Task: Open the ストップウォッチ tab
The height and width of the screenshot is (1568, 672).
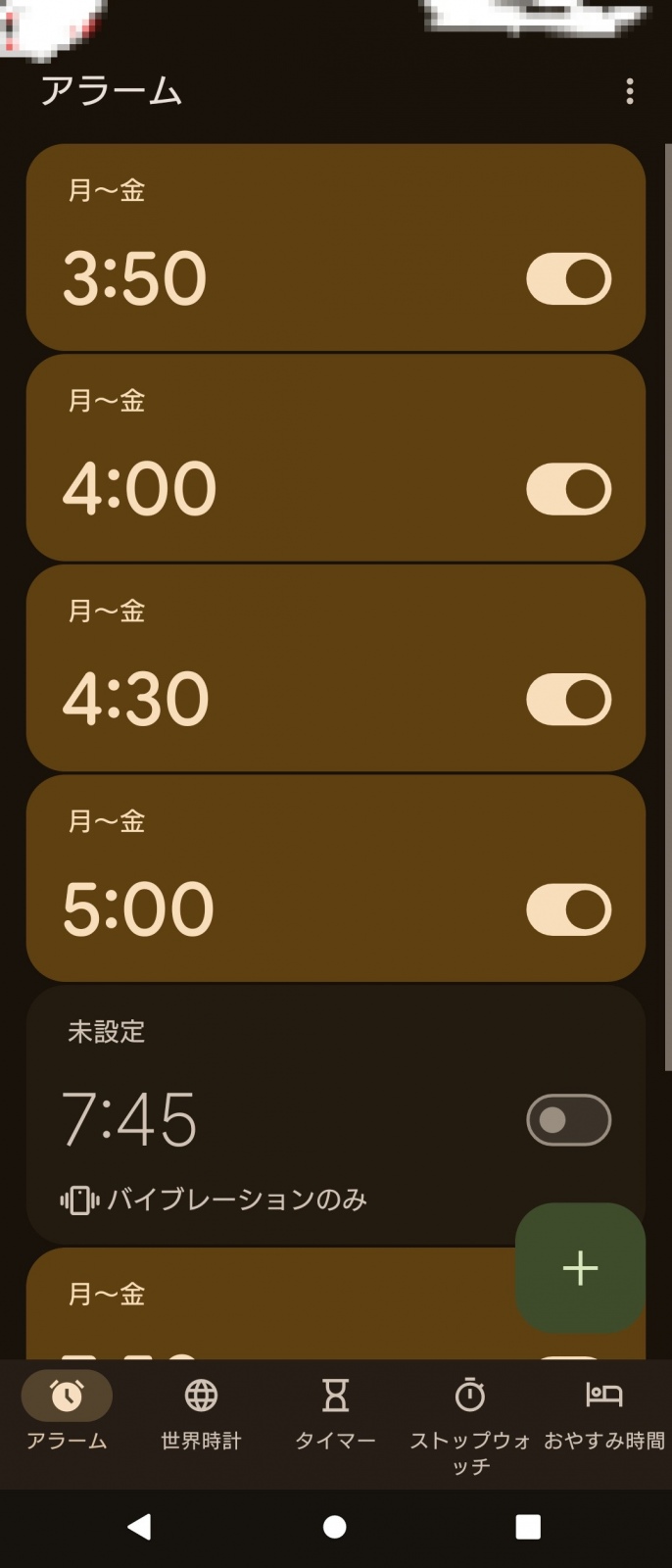Action: coord(470,1421)
